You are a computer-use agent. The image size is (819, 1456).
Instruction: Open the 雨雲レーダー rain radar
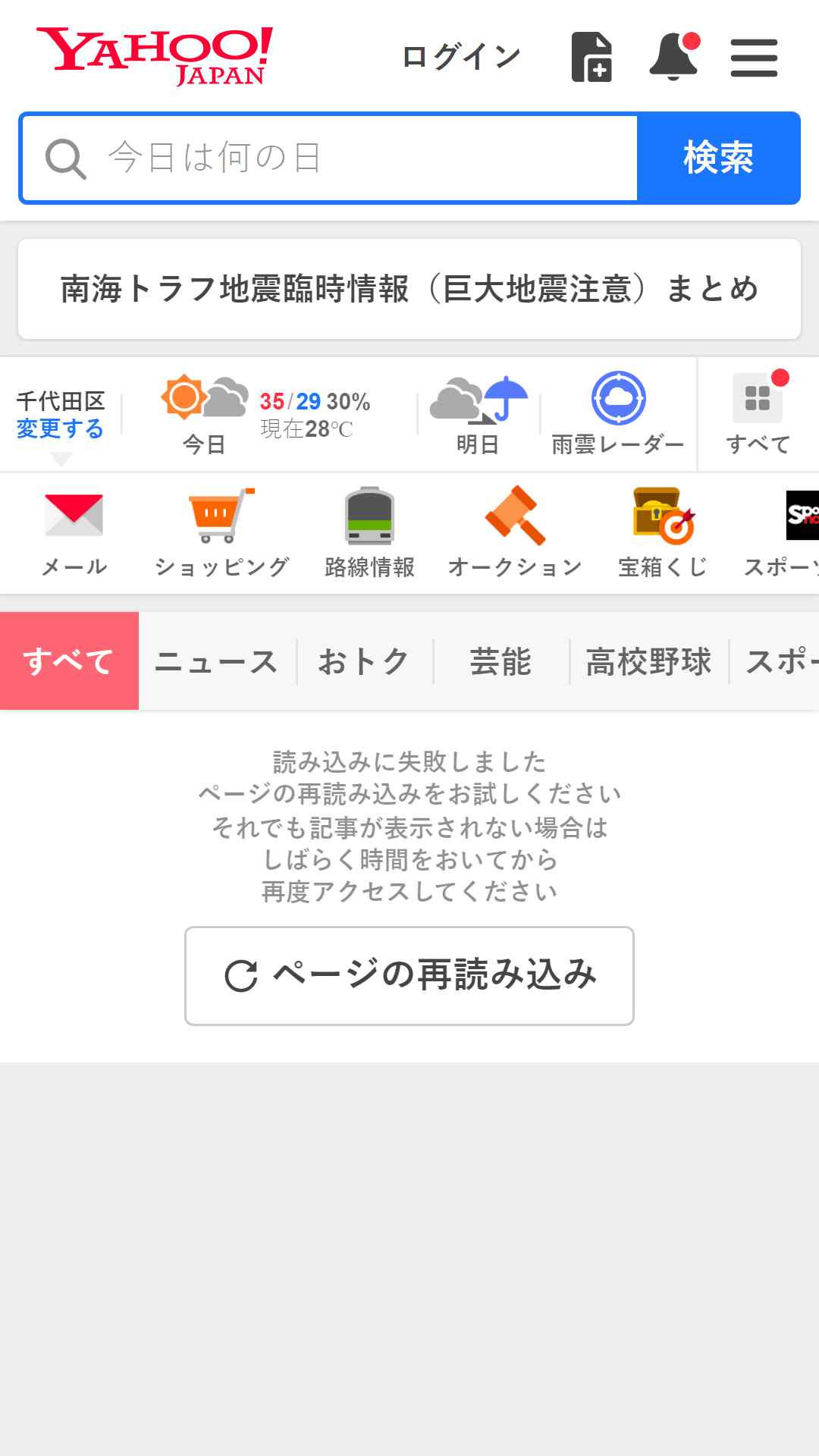(x=617, y=415)
